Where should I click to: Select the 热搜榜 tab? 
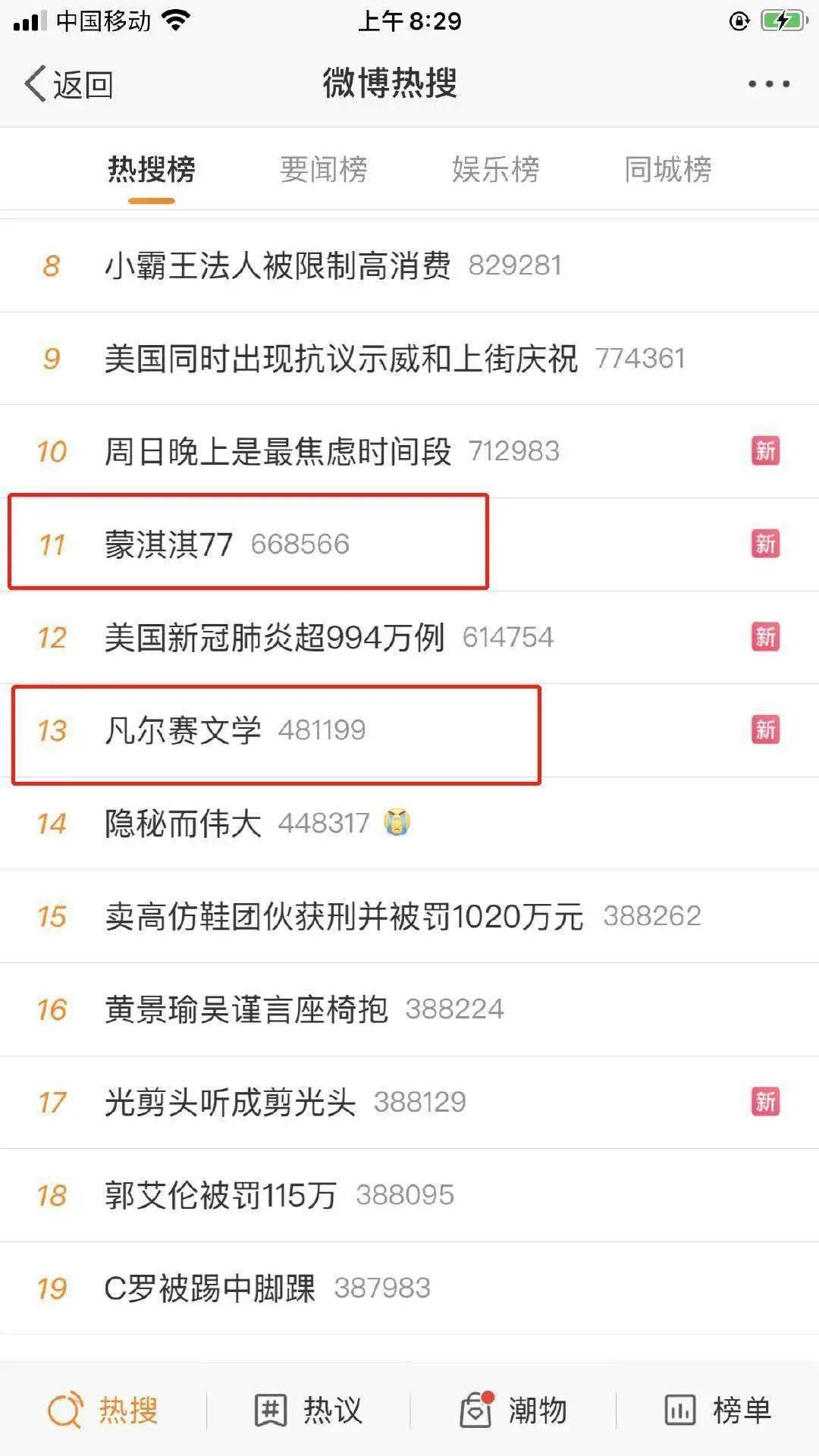[152, 169]
